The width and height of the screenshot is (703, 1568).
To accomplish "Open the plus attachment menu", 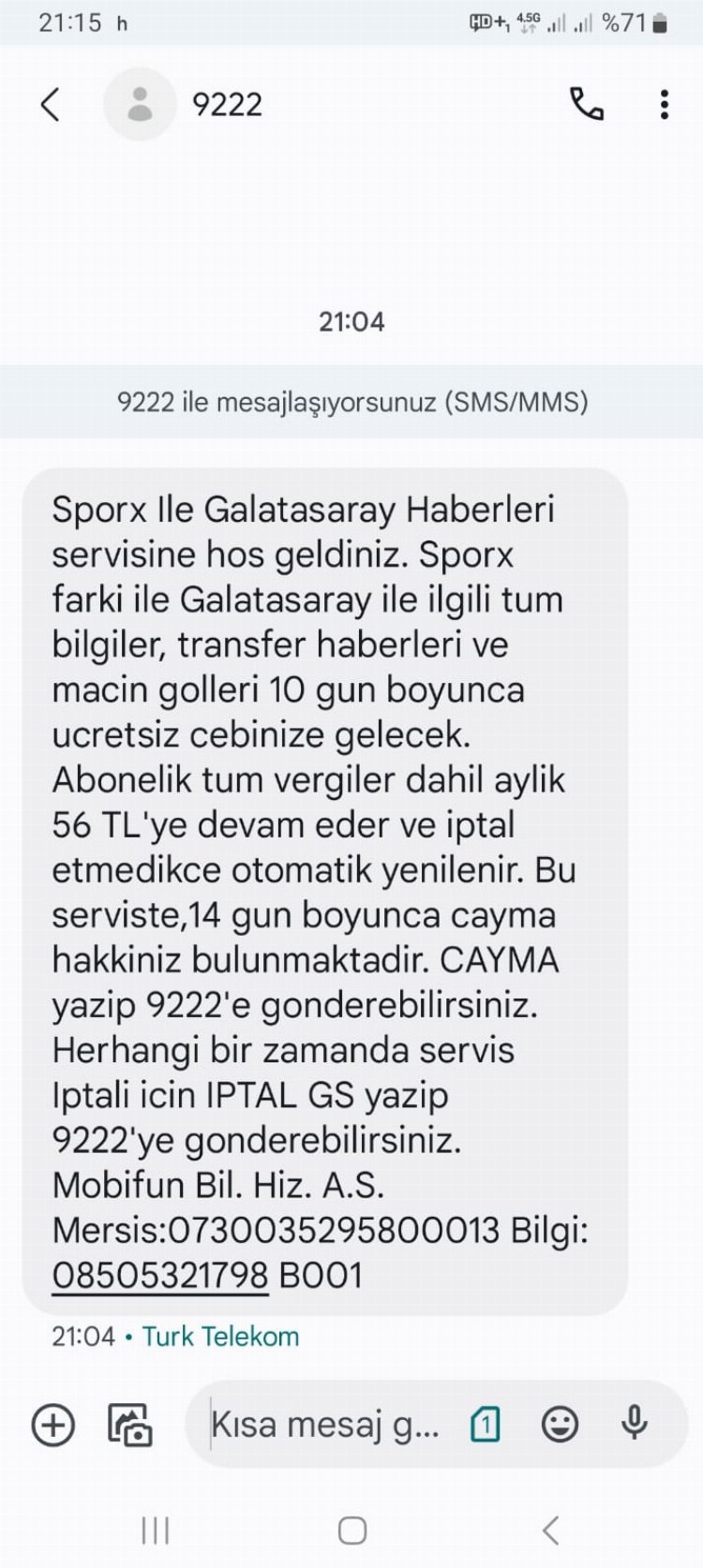I will pos(53,1425).
